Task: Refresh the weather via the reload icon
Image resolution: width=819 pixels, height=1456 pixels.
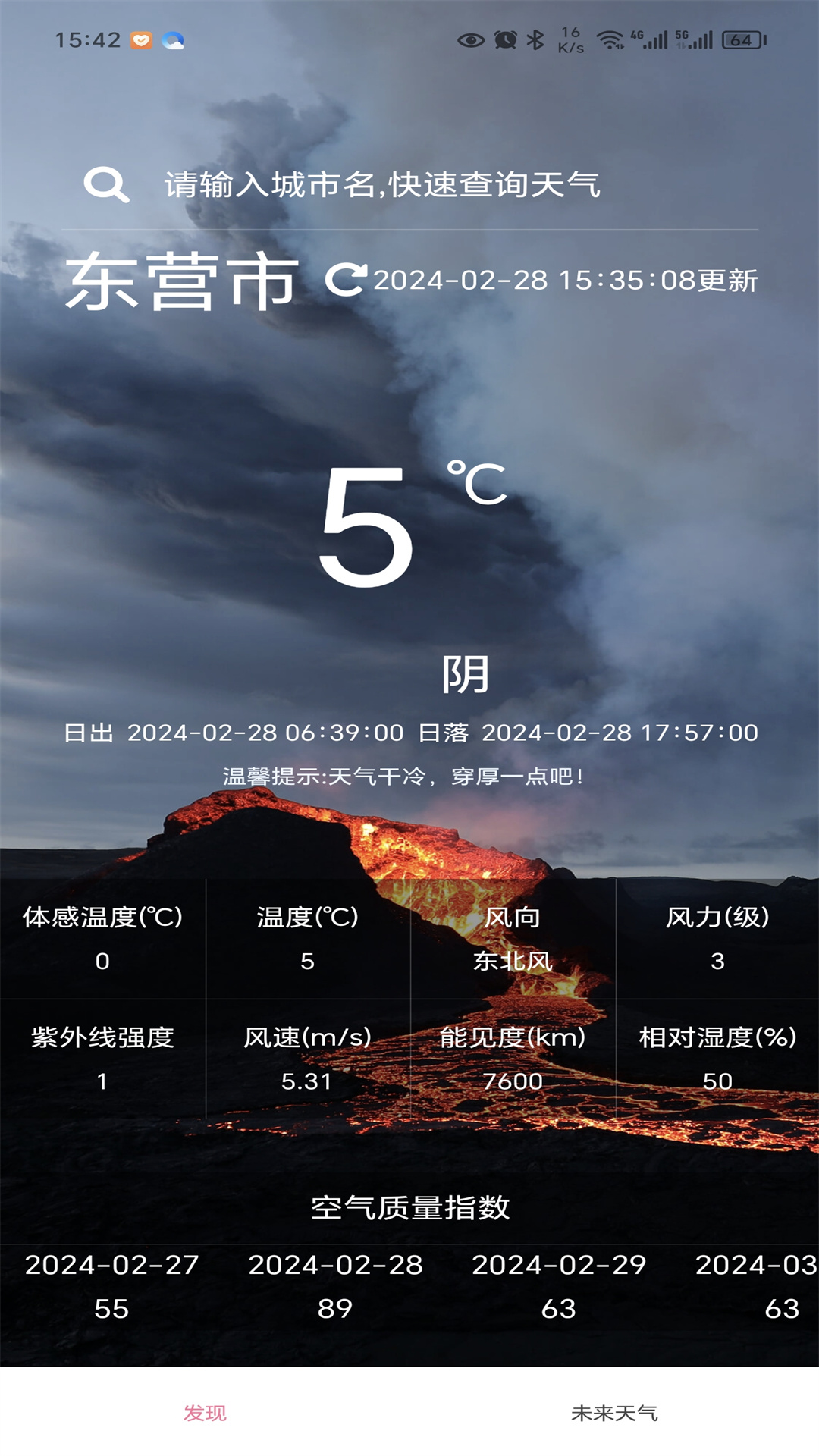Action: [x=346, y=280]
